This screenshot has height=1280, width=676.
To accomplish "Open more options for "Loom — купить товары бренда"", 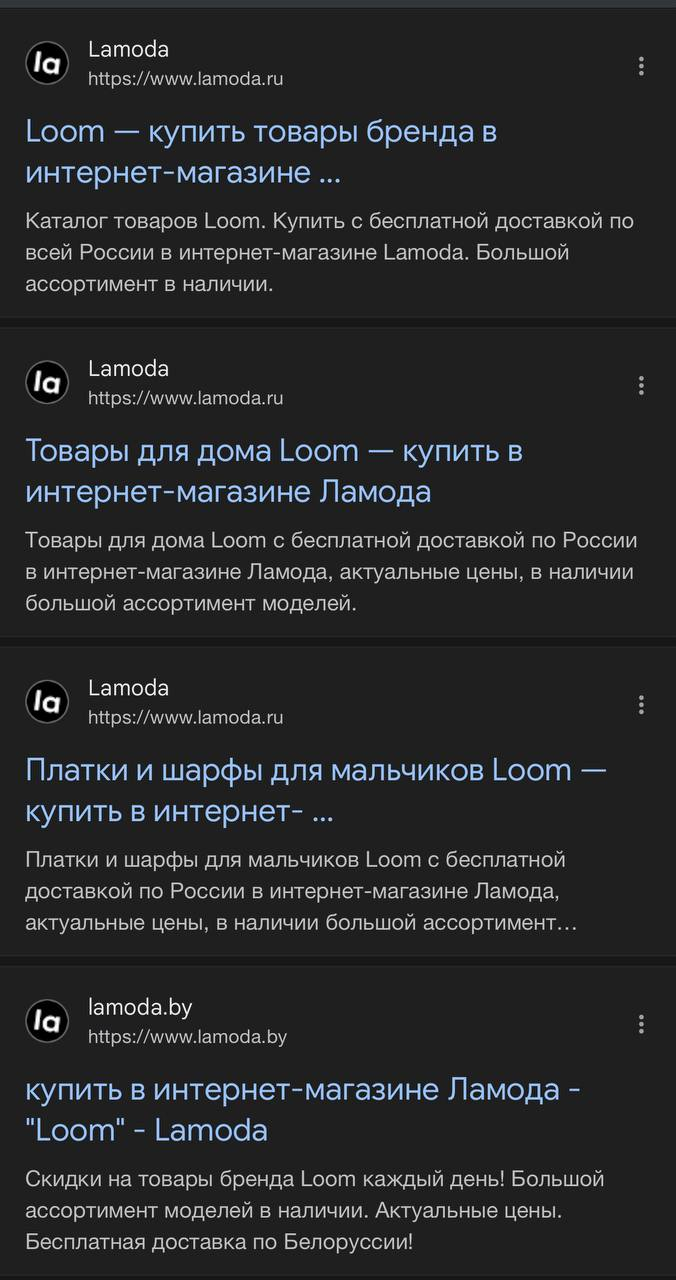I will [641, 67].
